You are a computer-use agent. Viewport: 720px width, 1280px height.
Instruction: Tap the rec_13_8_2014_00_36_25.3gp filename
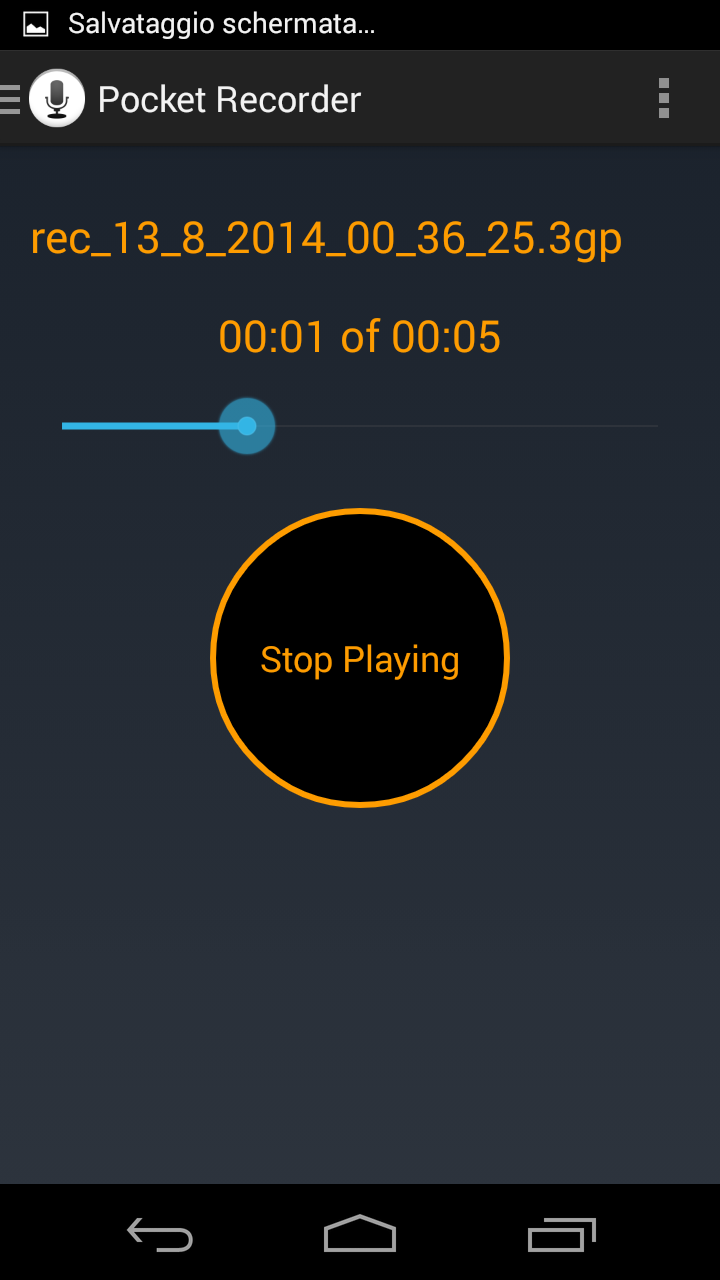(325, 238)
